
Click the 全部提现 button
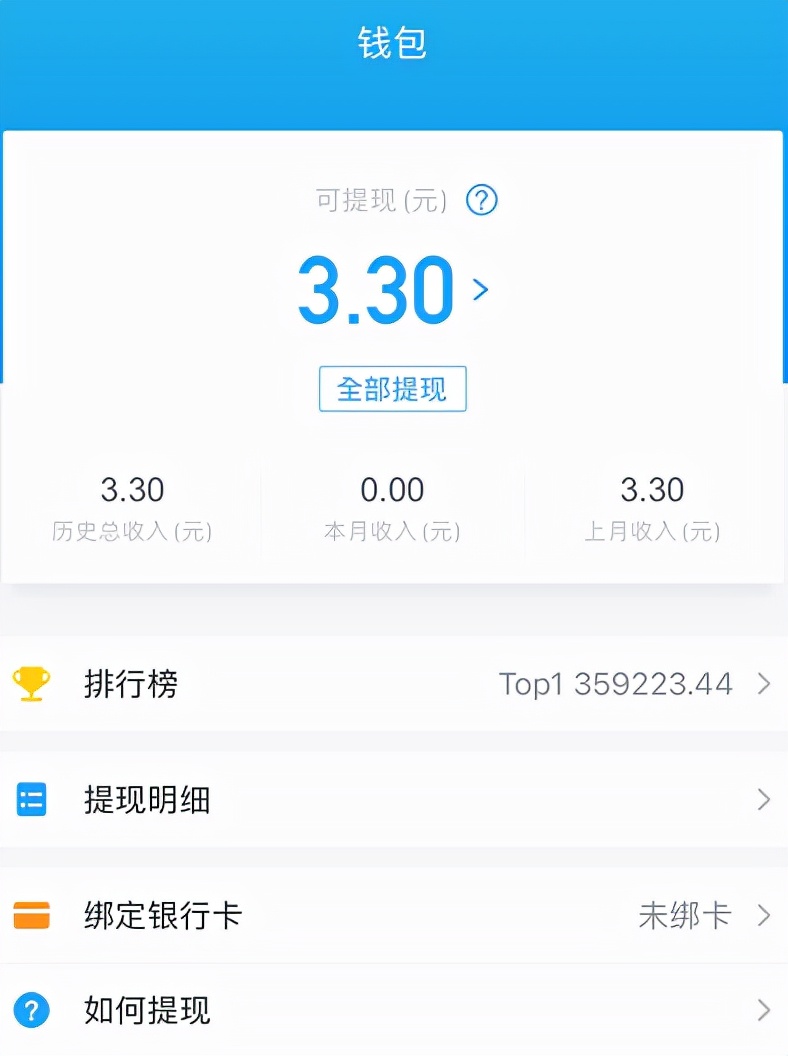tap(392, 389)
